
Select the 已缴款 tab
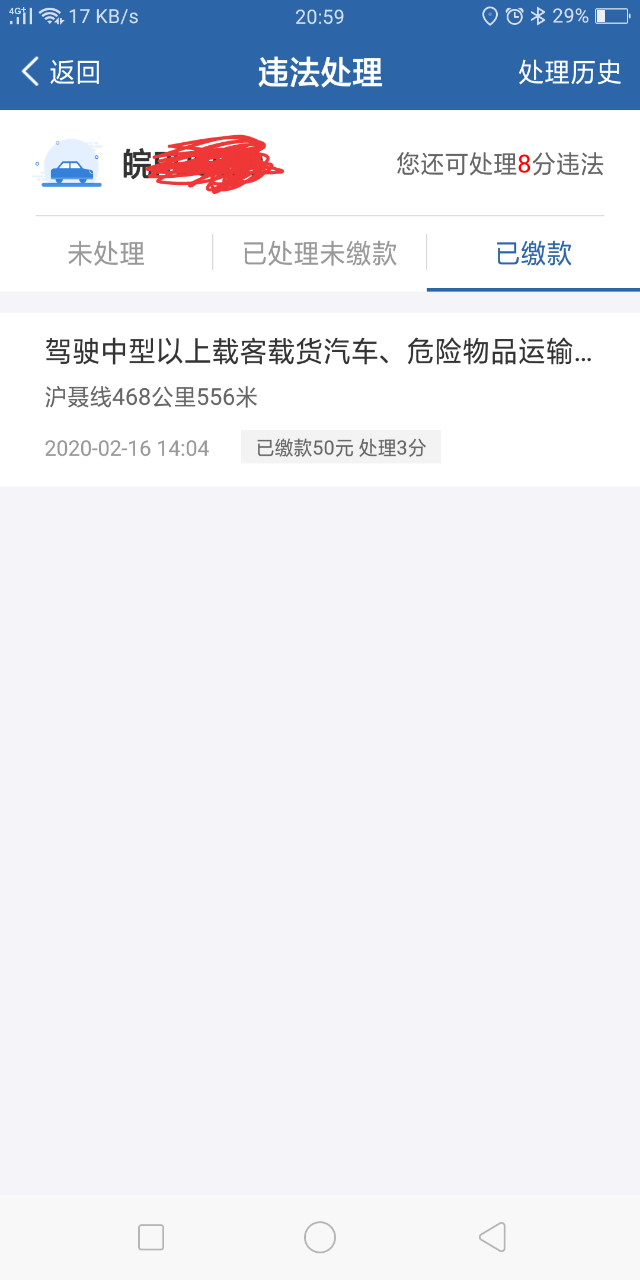point(534,254)
